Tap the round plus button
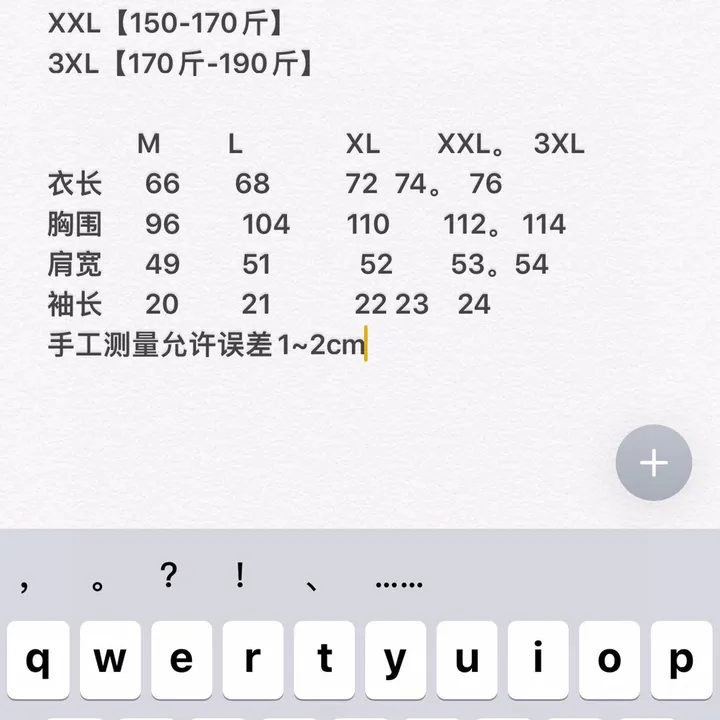Image resolution: width=720 pixels, height=720 pixels. tap(653, 463)
